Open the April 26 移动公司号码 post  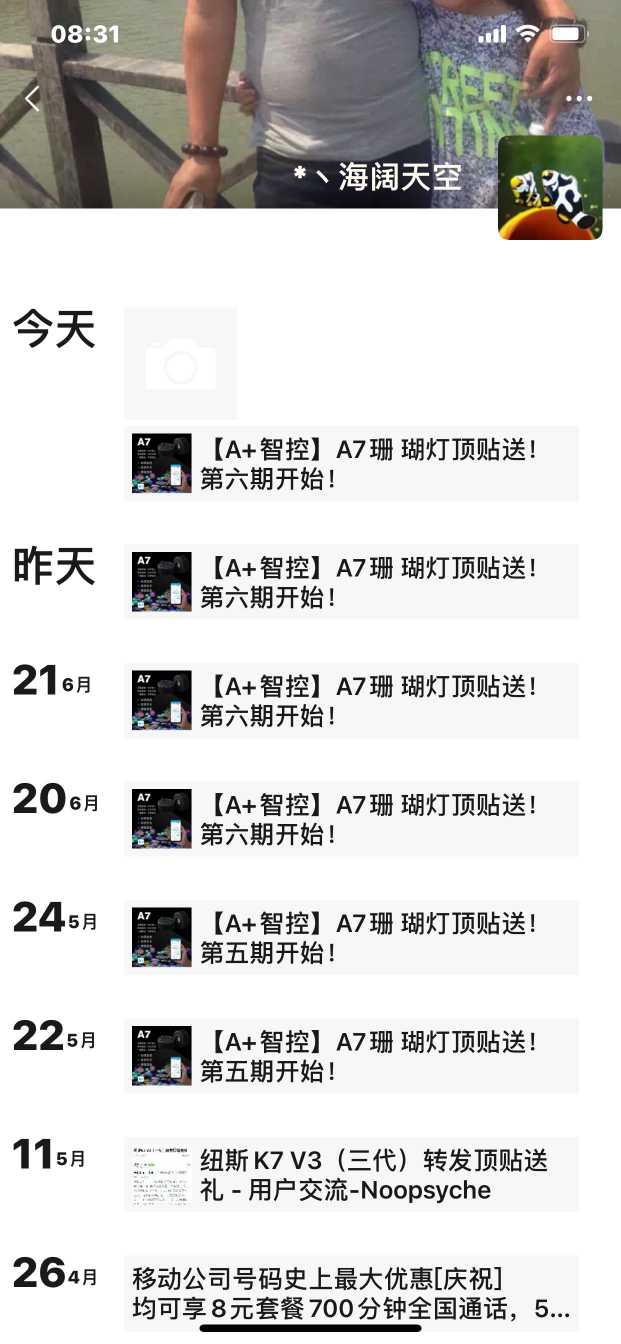[351, 1293]
